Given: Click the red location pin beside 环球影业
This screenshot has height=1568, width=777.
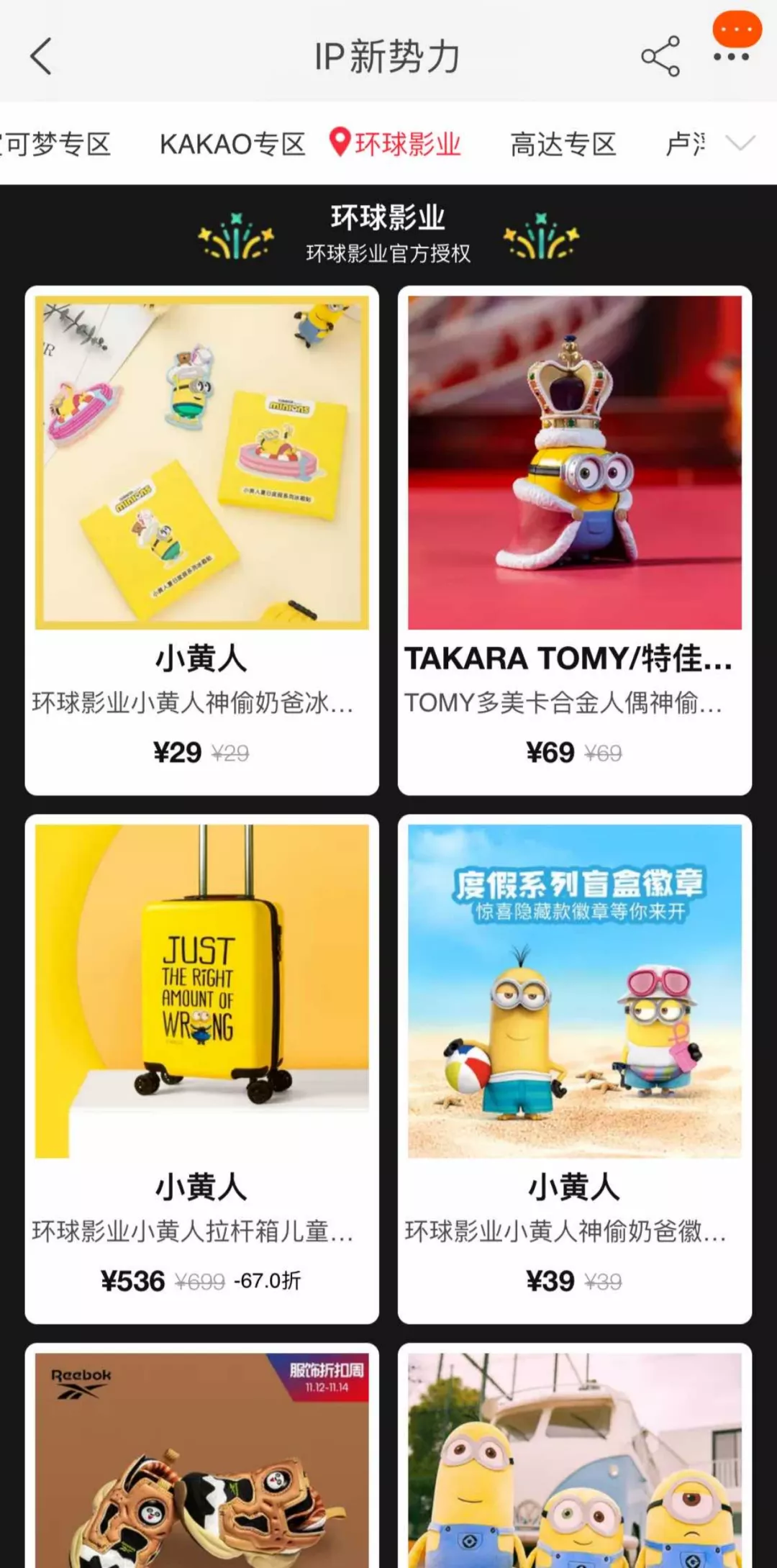Looking at the screenshot, I should [x=340, y=142].
